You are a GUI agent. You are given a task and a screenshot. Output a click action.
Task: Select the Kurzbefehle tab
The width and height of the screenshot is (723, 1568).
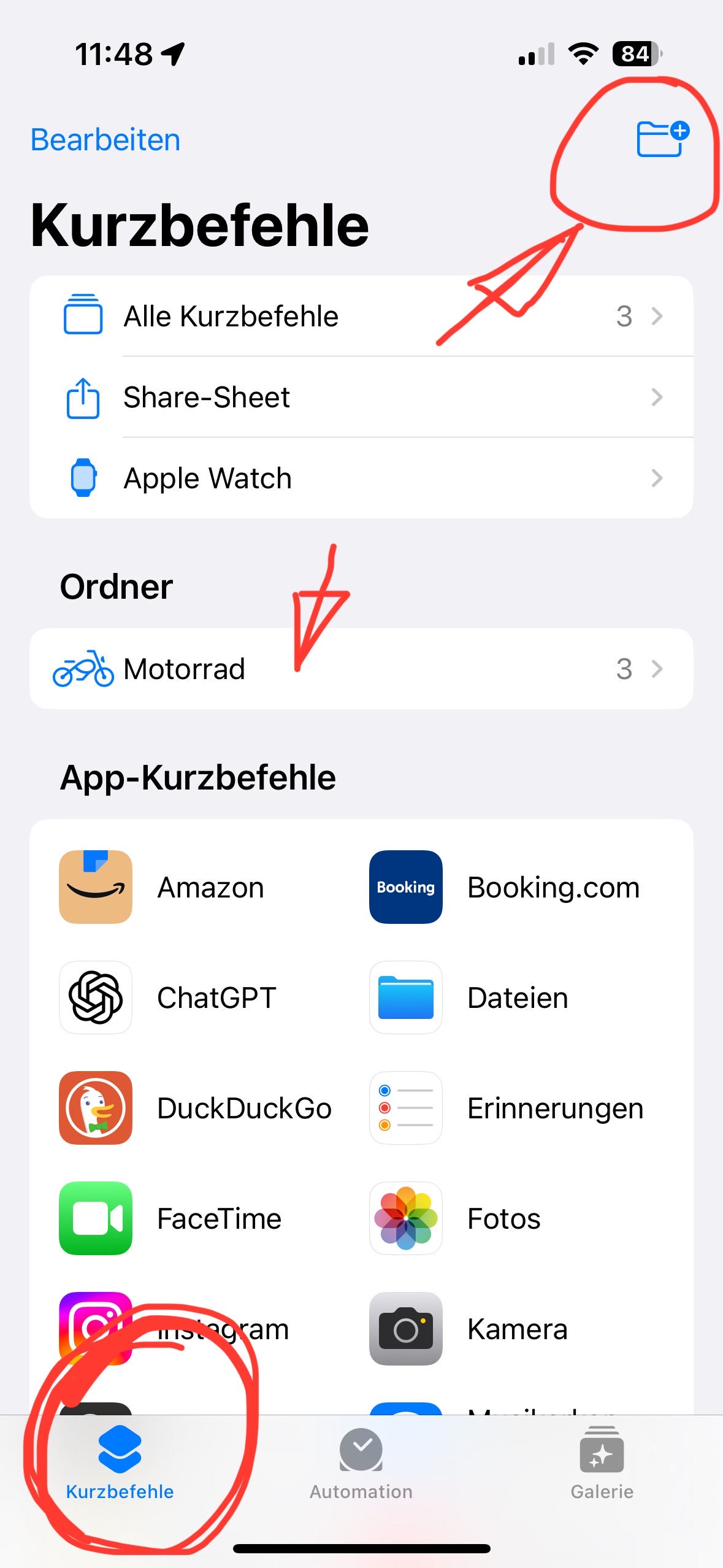pyautogui.click(x=120, y=1464)
